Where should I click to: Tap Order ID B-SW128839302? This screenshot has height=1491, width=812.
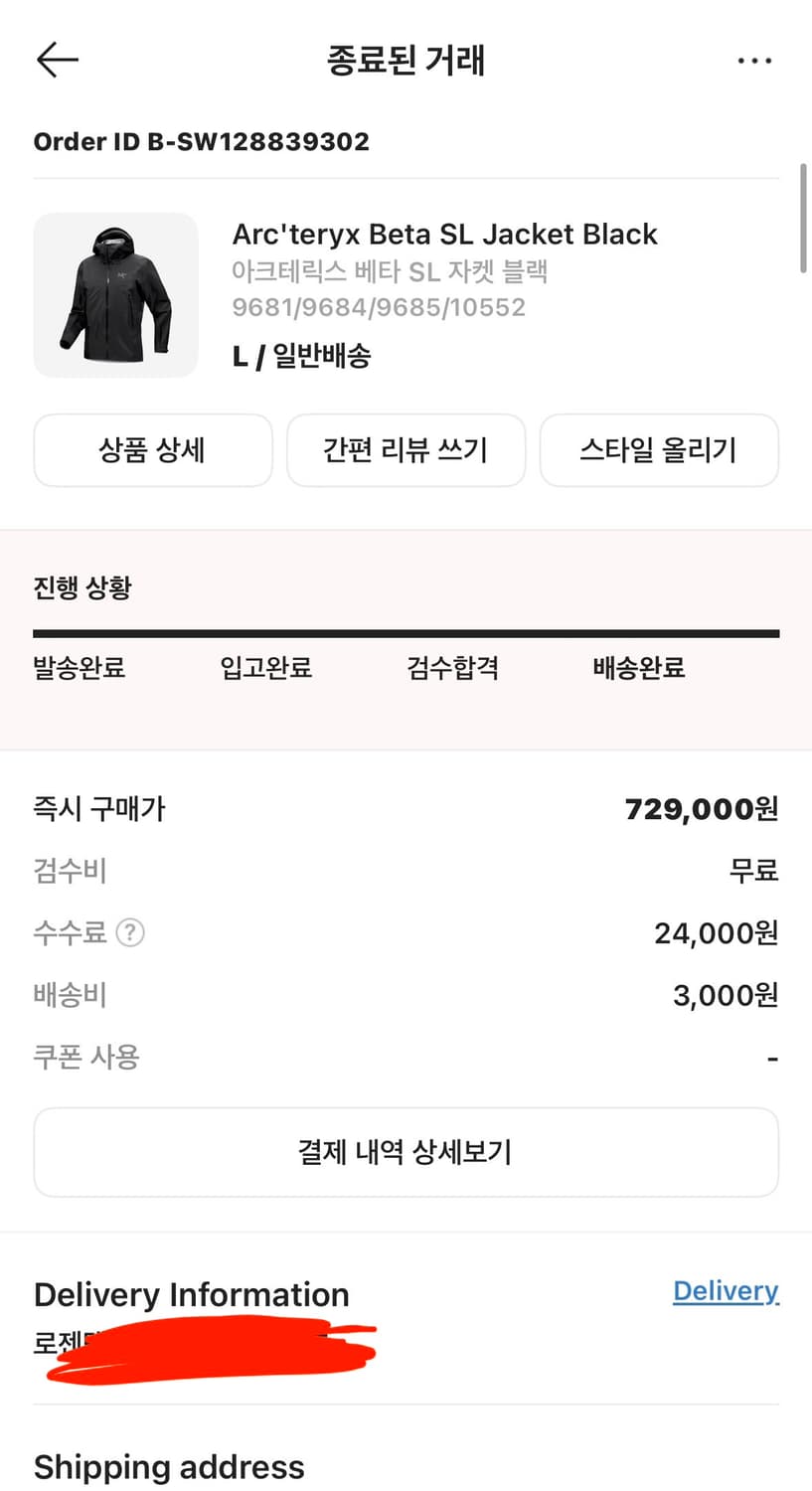(x=201, y=141)
